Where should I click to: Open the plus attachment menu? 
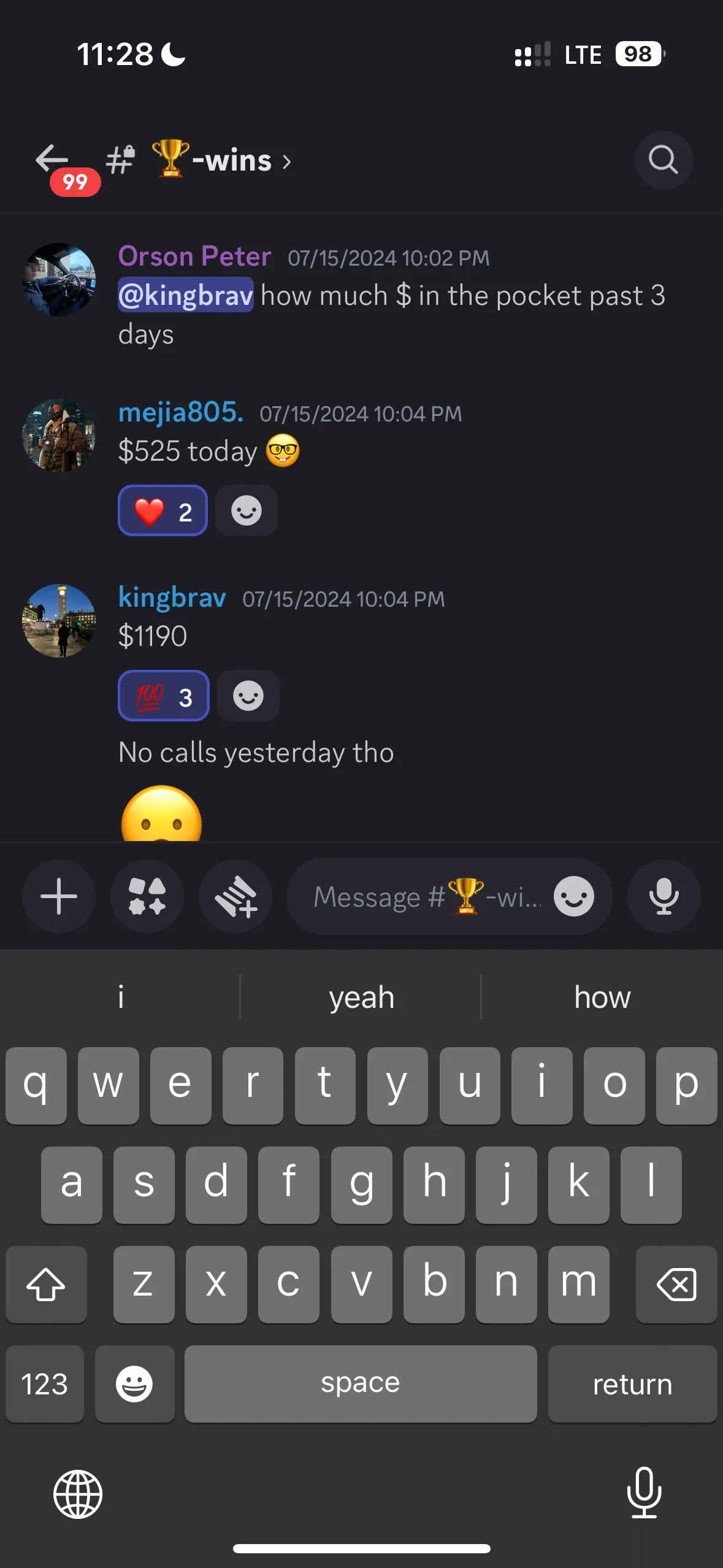point(59,896)
